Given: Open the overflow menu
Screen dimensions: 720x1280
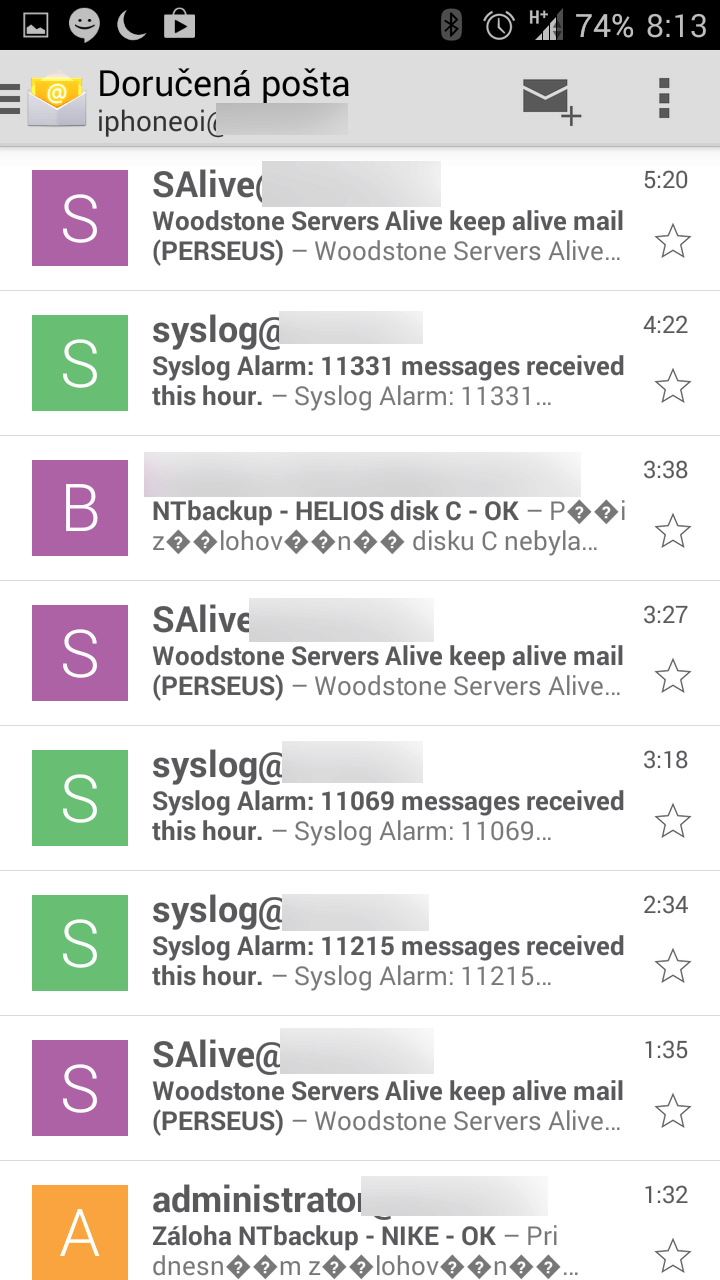Looking at the screenshot, I should click(x=664, y=99).
